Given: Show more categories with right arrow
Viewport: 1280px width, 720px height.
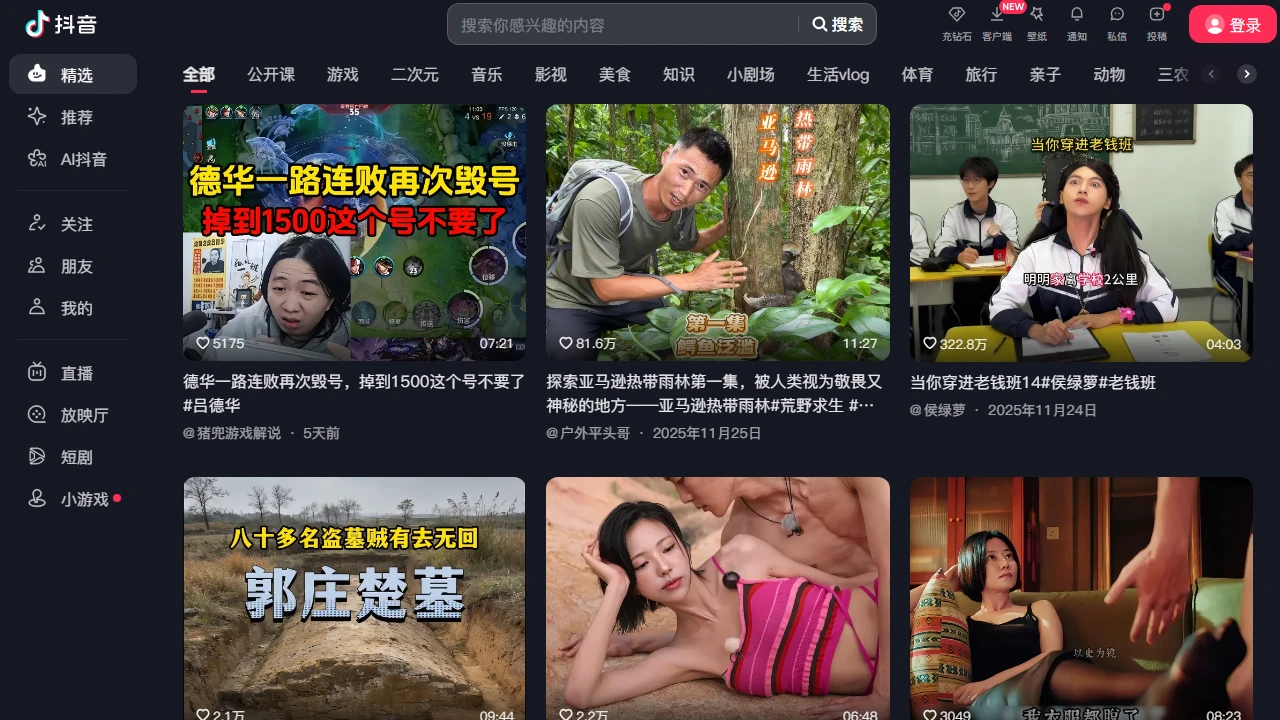Looking at the screenshot, I should tap(1246, 74).
